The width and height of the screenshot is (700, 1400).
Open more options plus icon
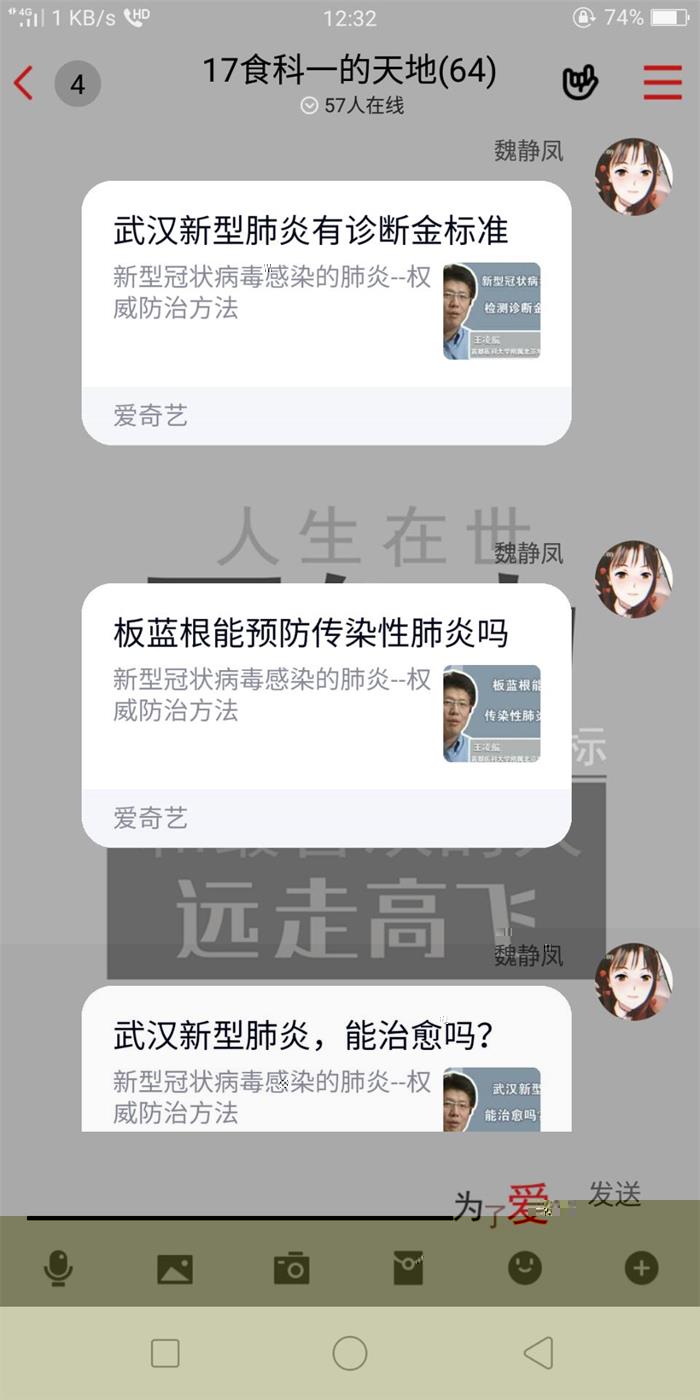tap(641, 1269)
